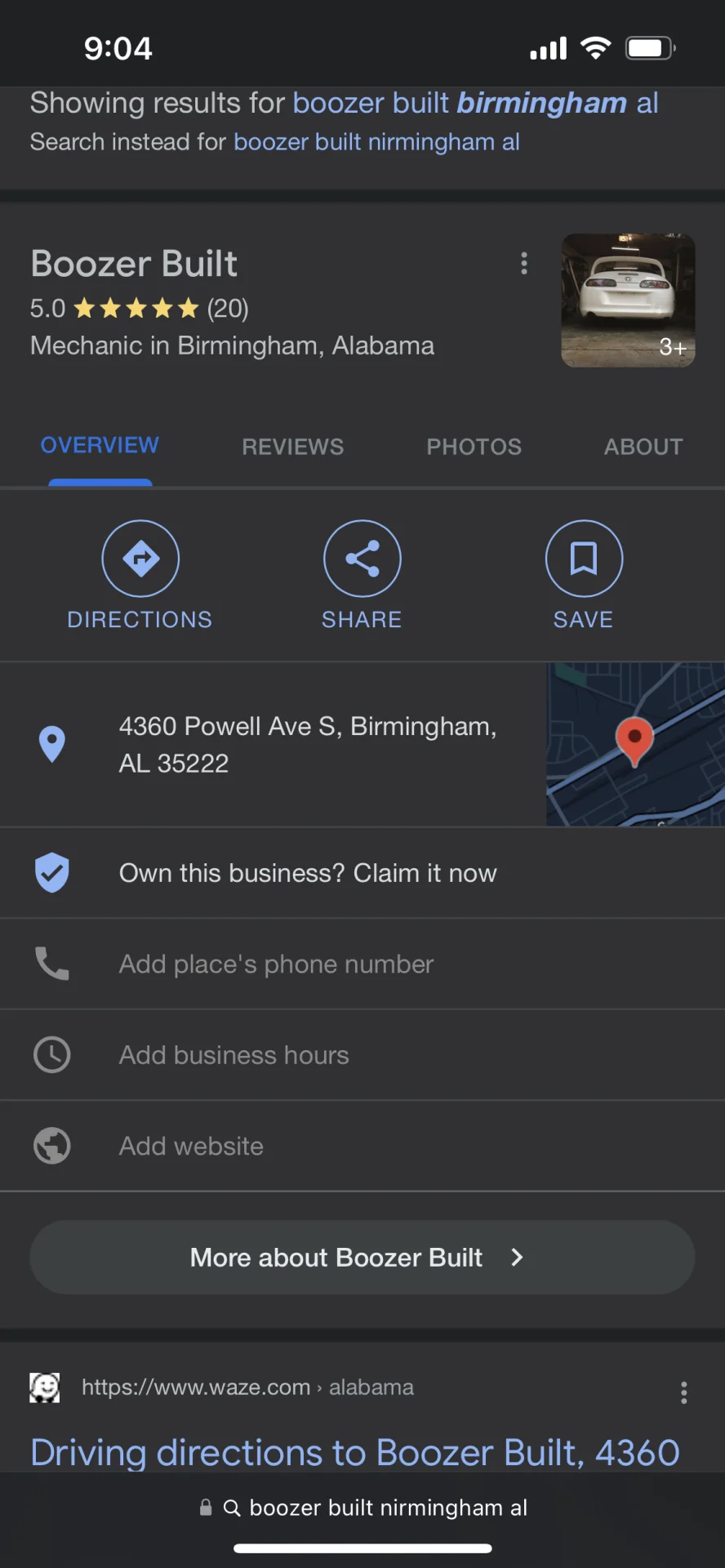Open the 4360 Powell Ave S address row
Screen dimensions: 725x1568
point(307,744)
